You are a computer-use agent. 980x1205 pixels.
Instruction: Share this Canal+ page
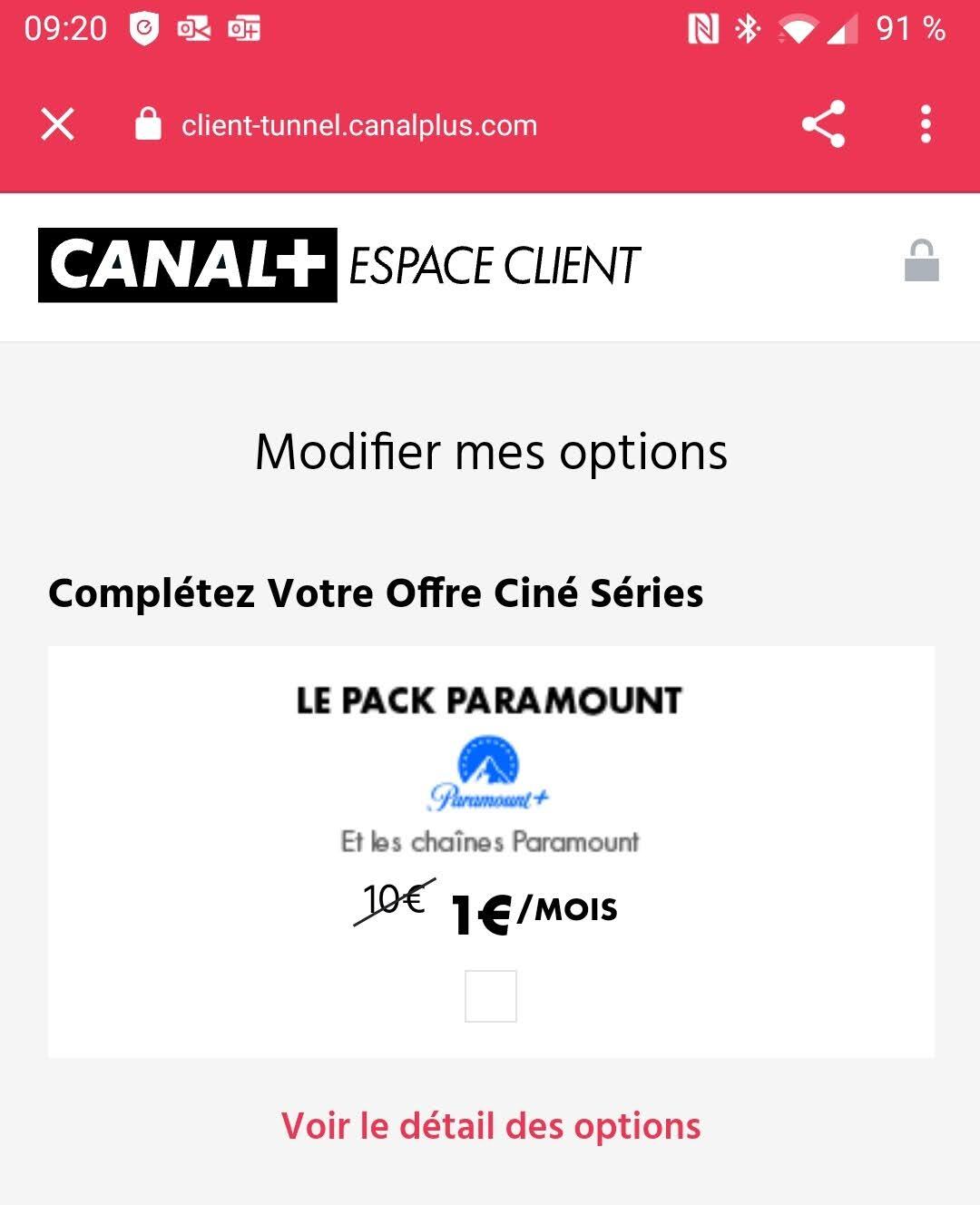click(x=823, y=124)
